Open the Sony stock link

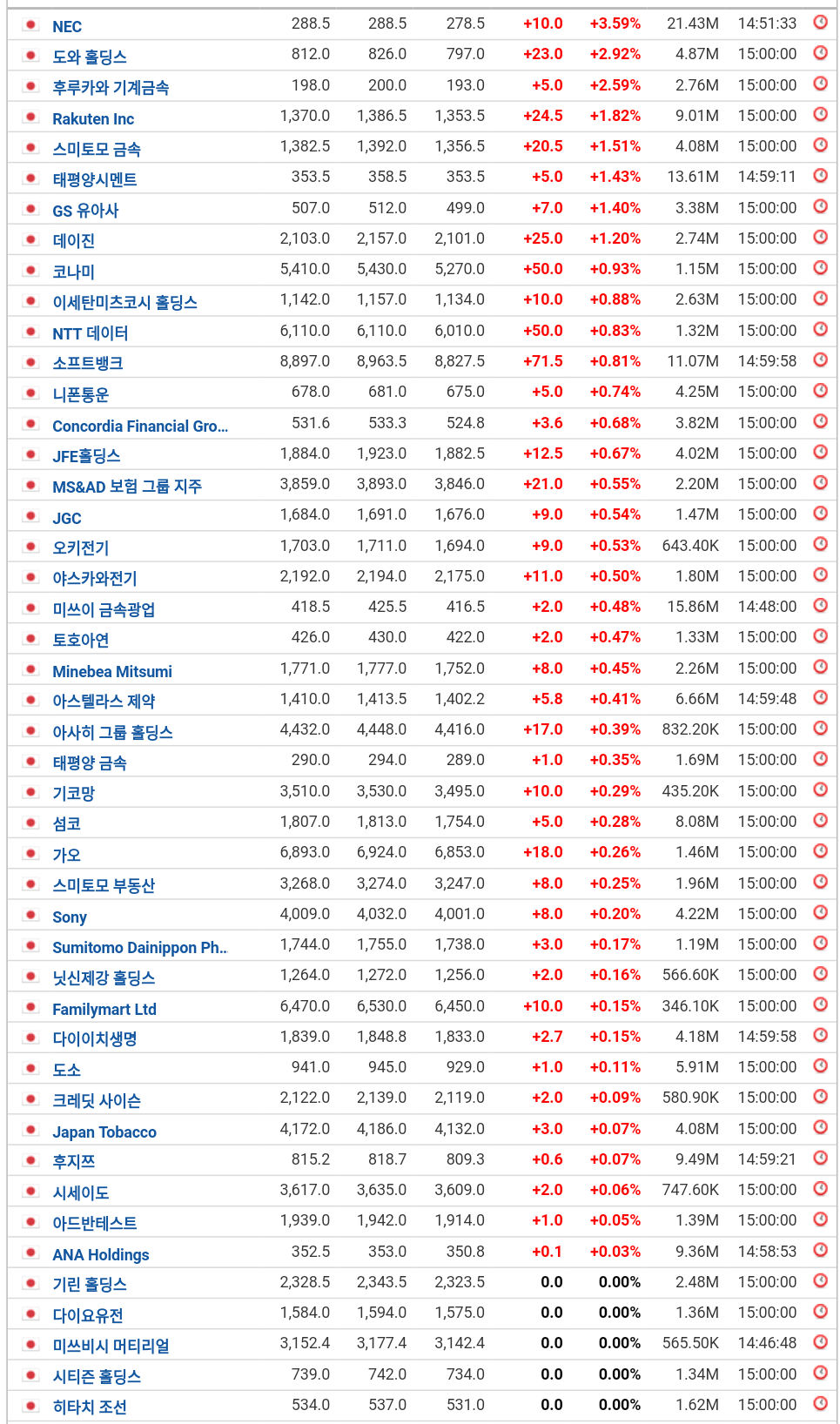(x=70, y=917)
